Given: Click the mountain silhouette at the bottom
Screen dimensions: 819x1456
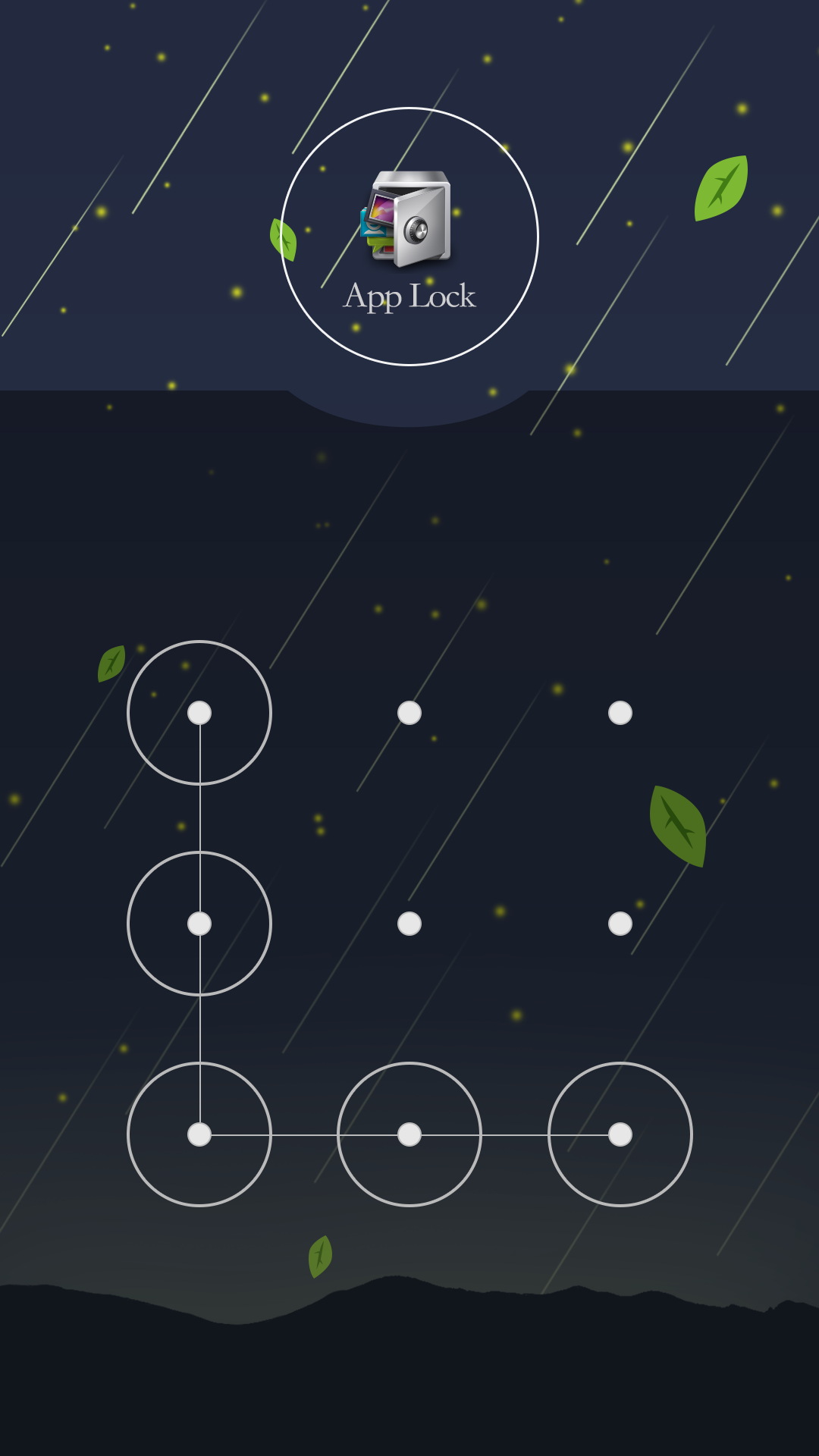Looking at the screenshot, I should [409, 1365].
